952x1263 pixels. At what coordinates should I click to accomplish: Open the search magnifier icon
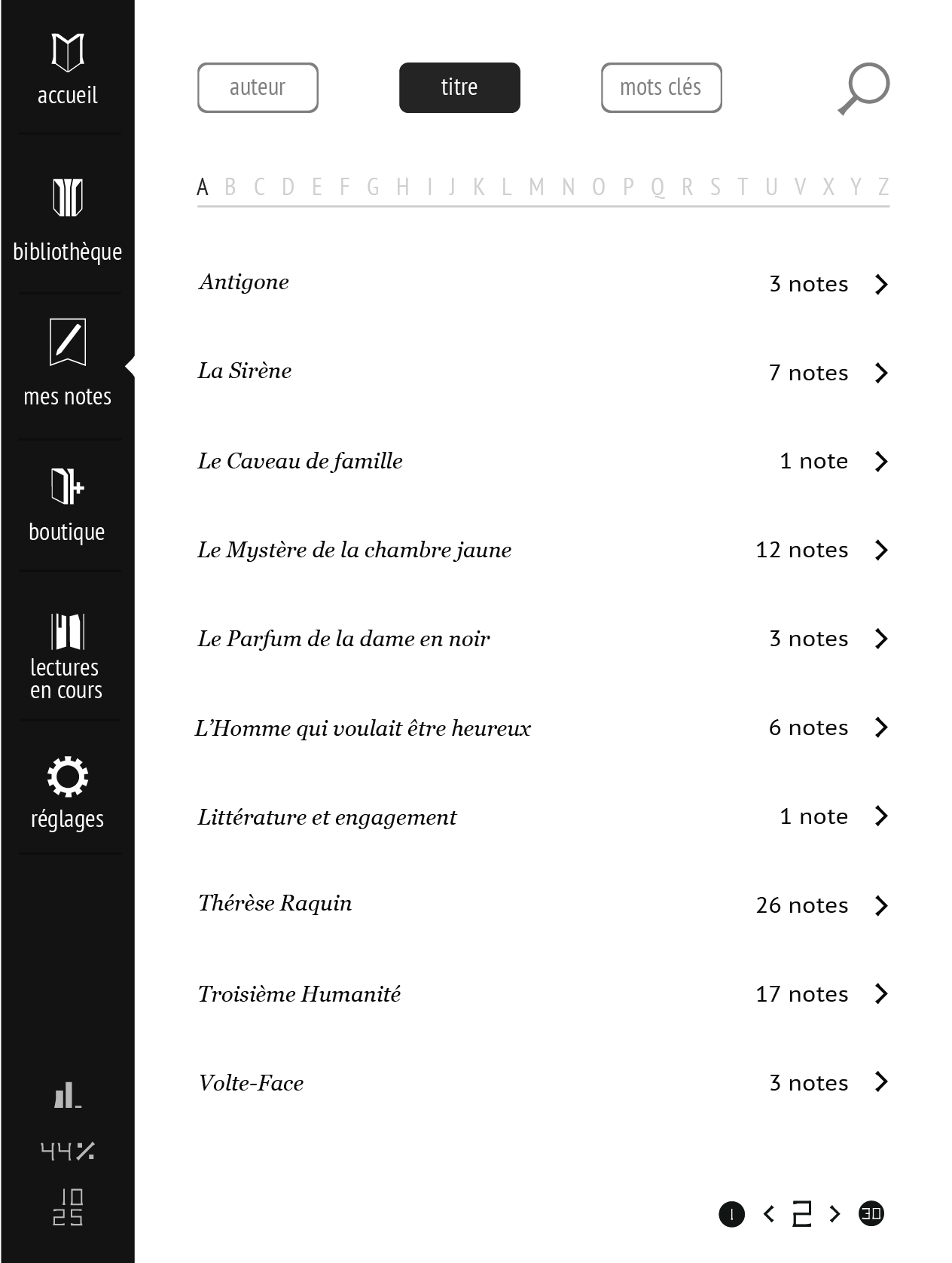tap(863, 88)
